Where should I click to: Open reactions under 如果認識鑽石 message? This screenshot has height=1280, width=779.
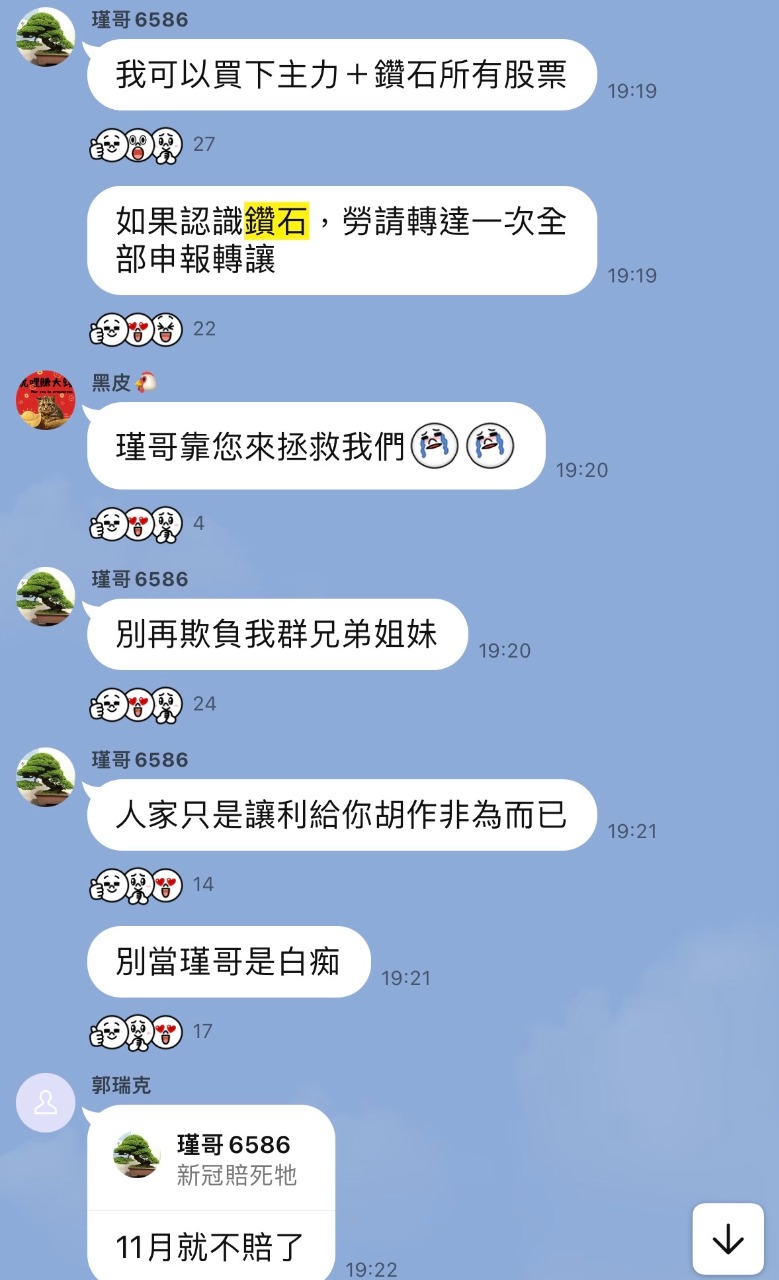(152, 329)
